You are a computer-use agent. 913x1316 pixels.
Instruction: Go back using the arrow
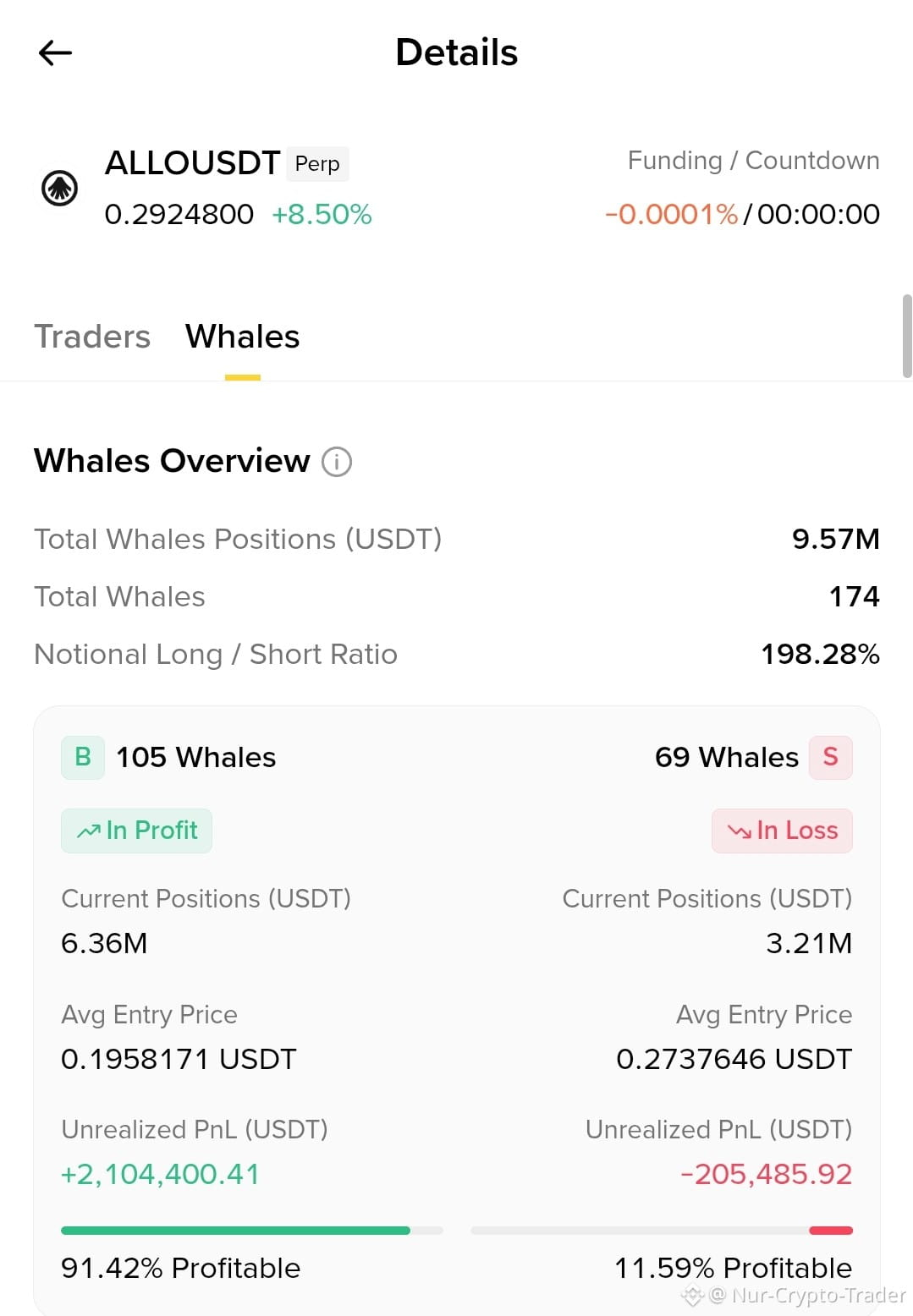click(56, 52)
